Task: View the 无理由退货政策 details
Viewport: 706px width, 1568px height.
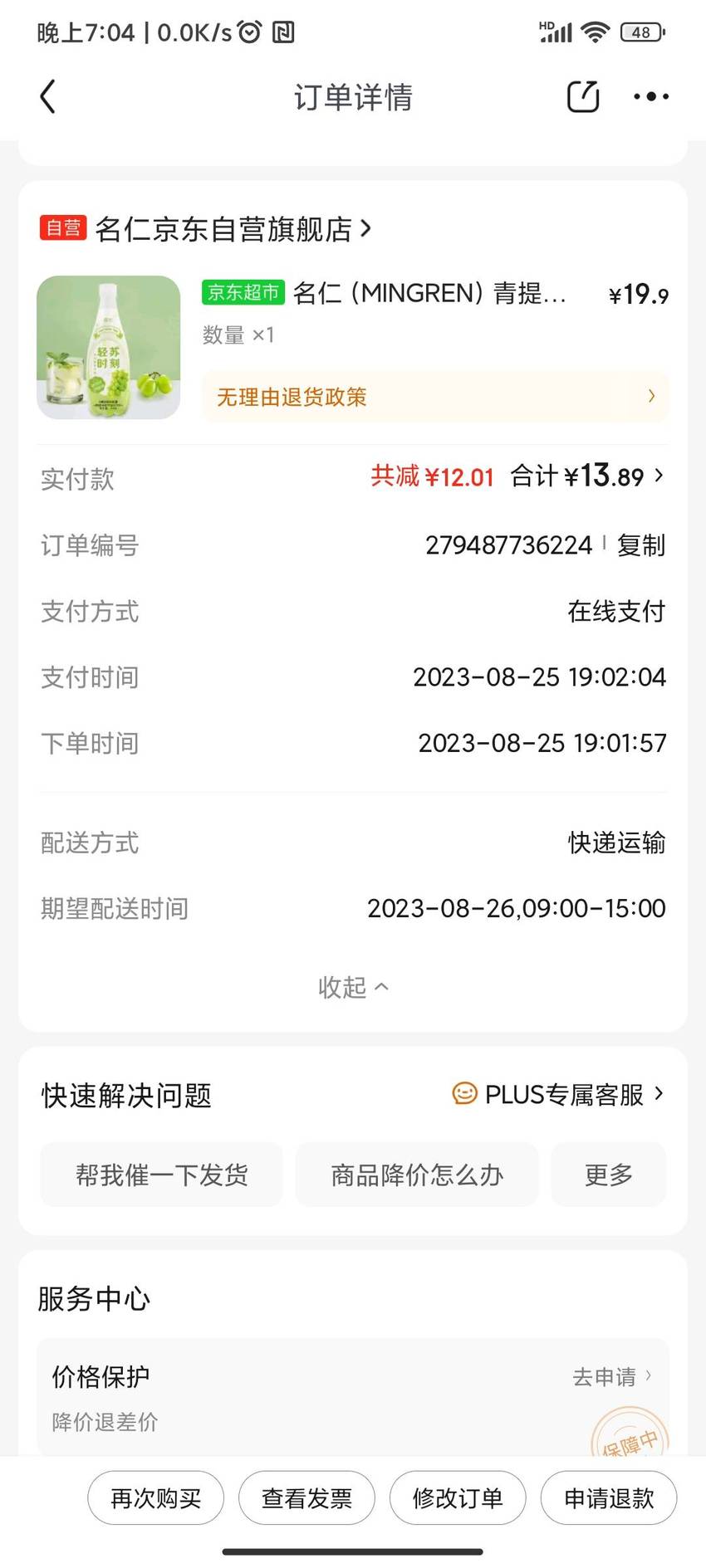Action: (435, 397)
